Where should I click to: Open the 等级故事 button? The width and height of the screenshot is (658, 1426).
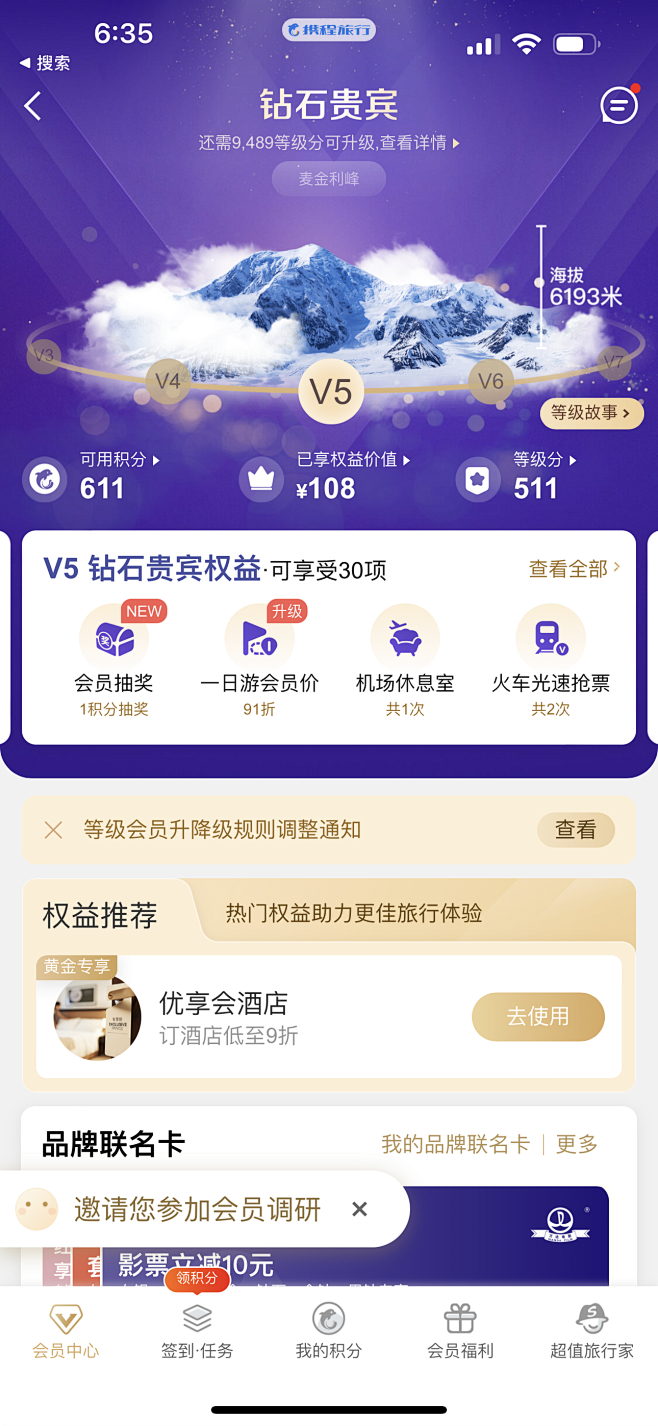(x=591, y=412)
